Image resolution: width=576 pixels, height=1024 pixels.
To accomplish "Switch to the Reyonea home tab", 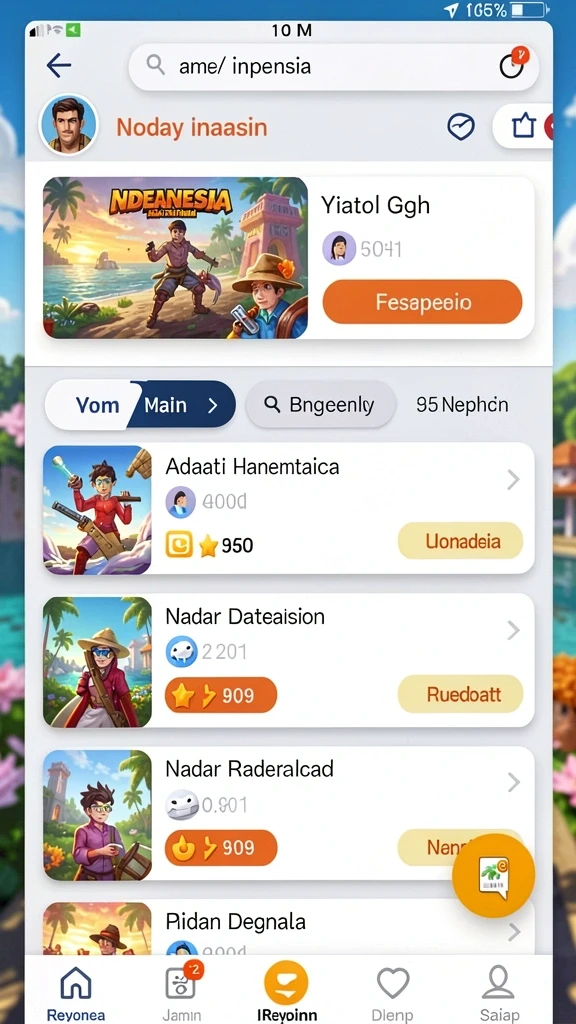I will pos(76,993).
